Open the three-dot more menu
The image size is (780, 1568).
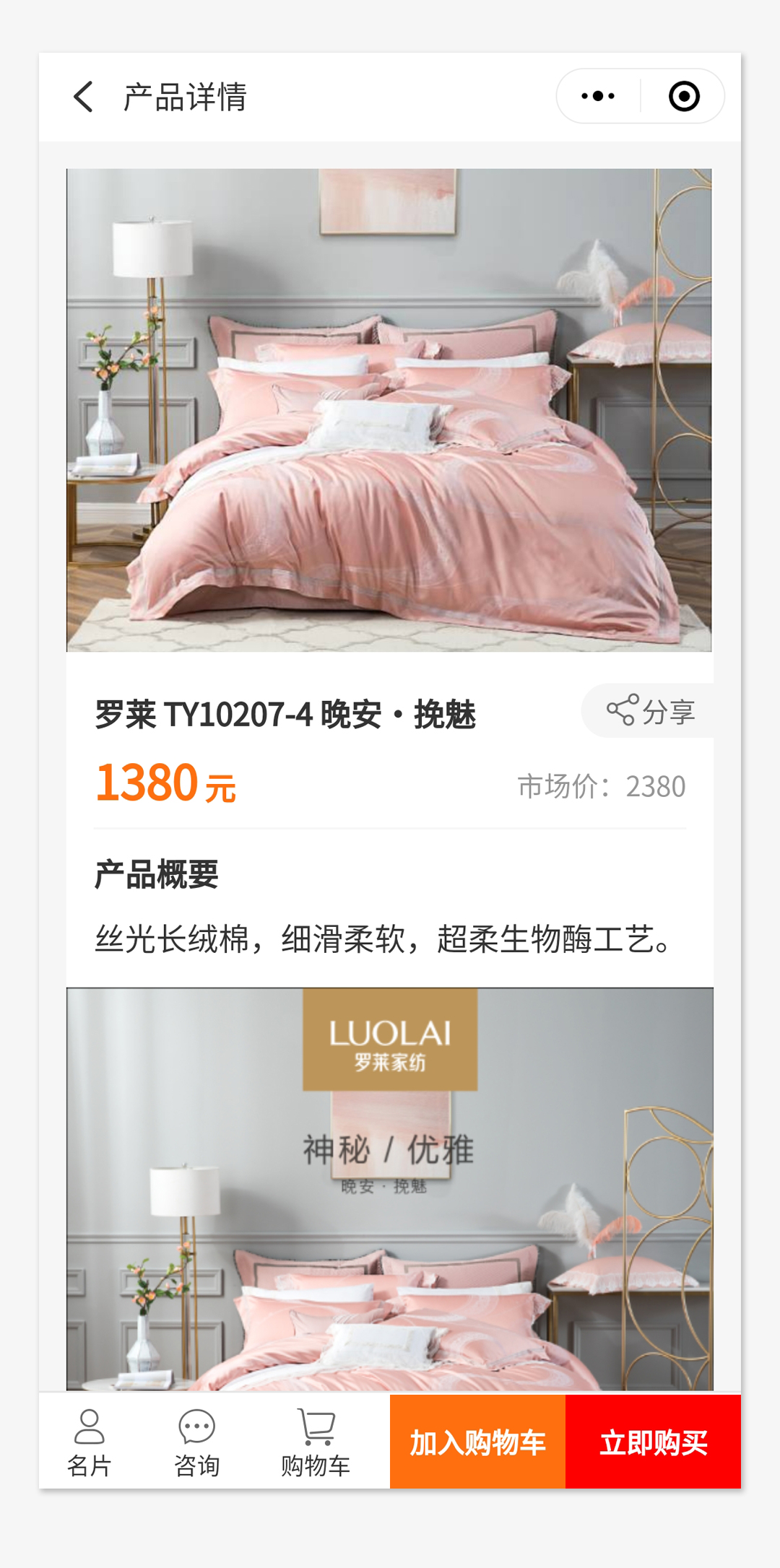[x=598, y=96]
